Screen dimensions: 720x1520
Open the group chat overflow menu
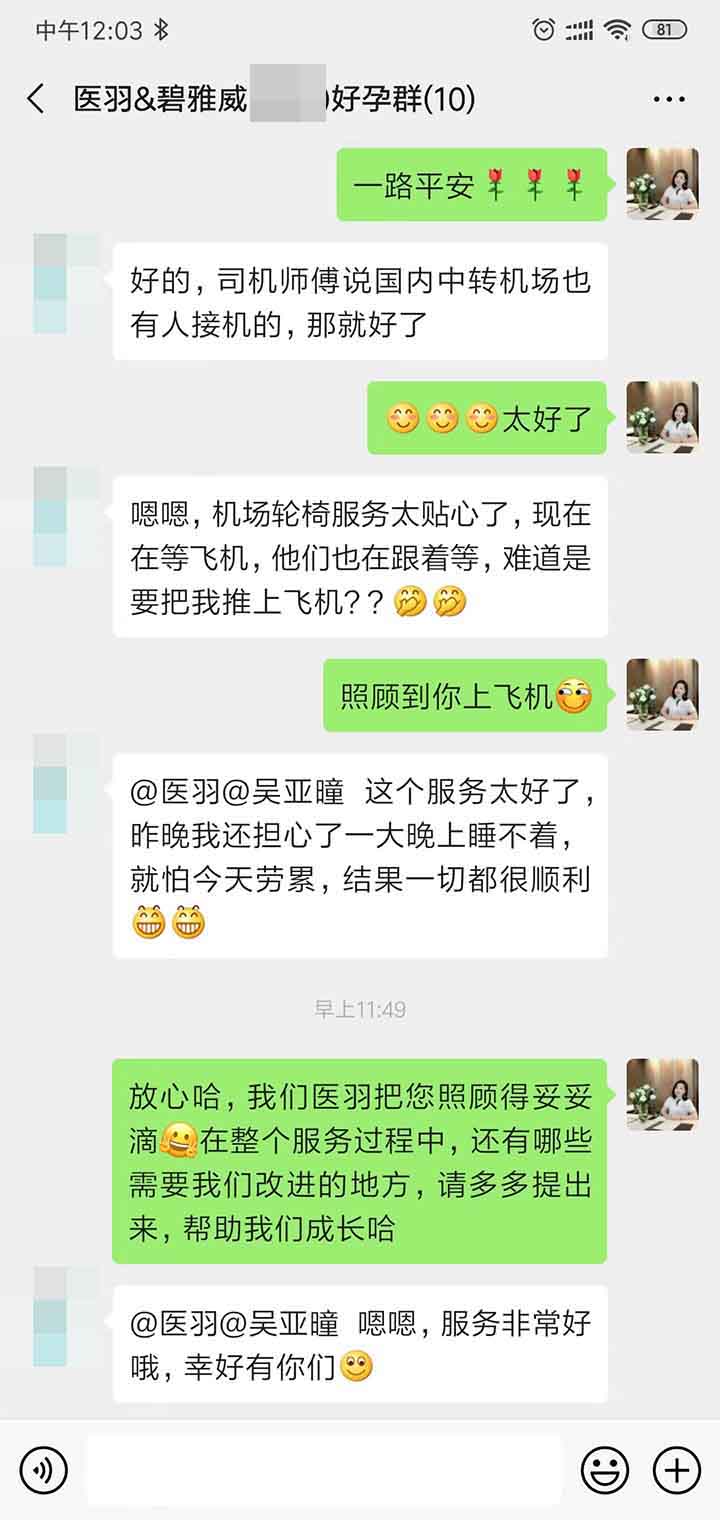[x=669, y=99]
